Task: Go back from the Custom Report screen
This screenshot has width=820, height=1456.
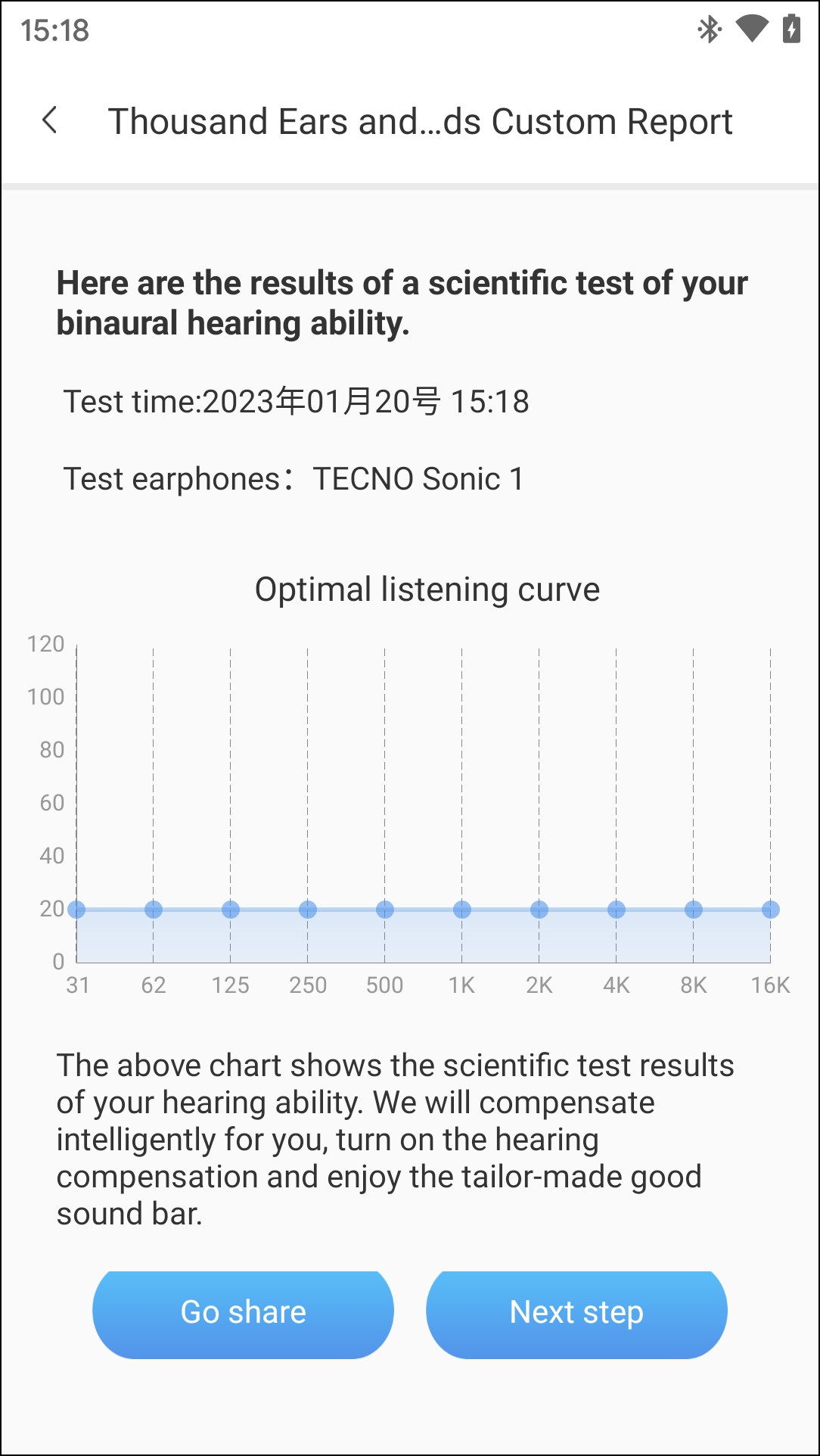Action: [x=50, y=120]
